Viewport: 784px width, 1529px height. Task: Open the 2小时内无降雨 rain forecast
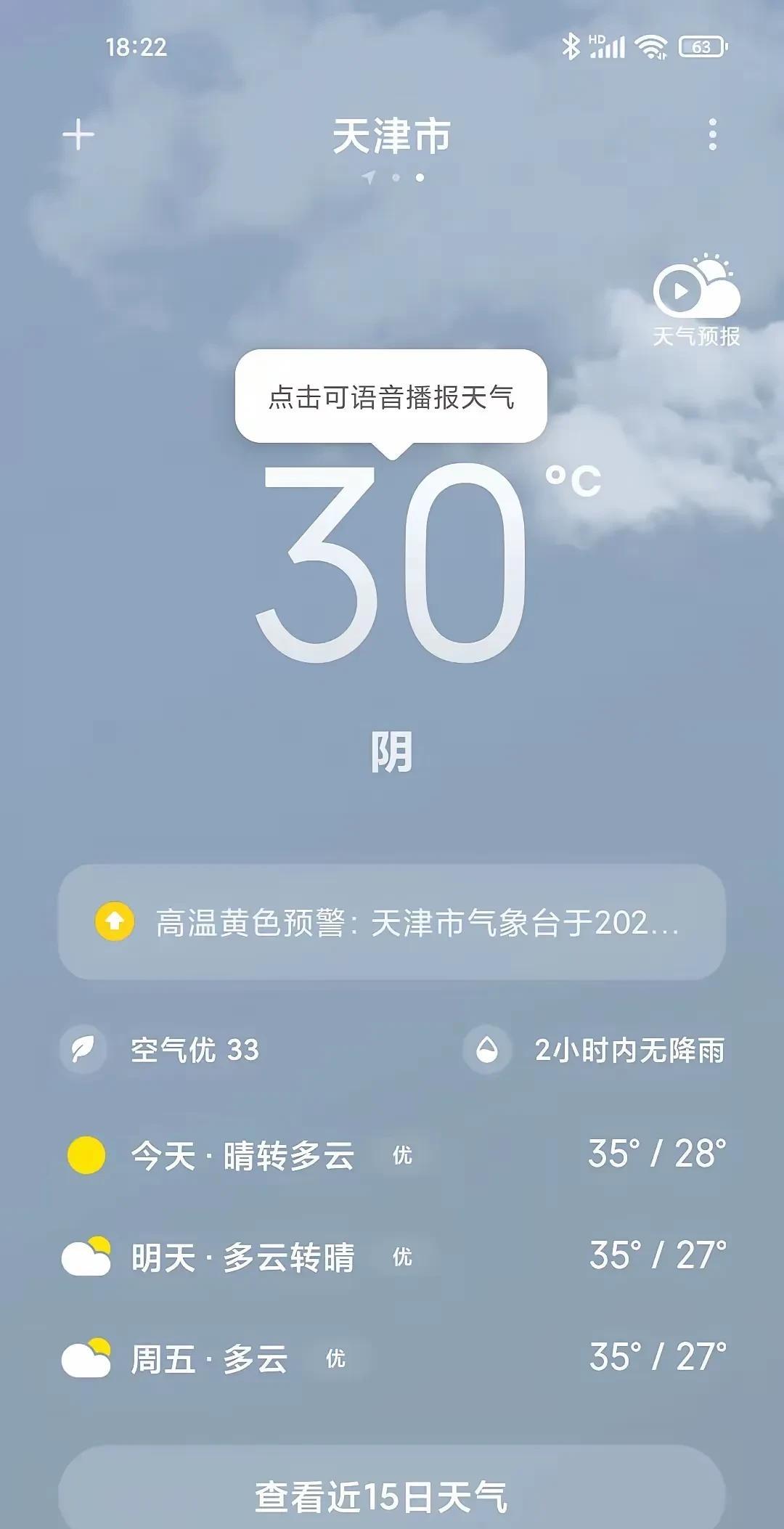pyautogui.click(x=594, y=1050)
